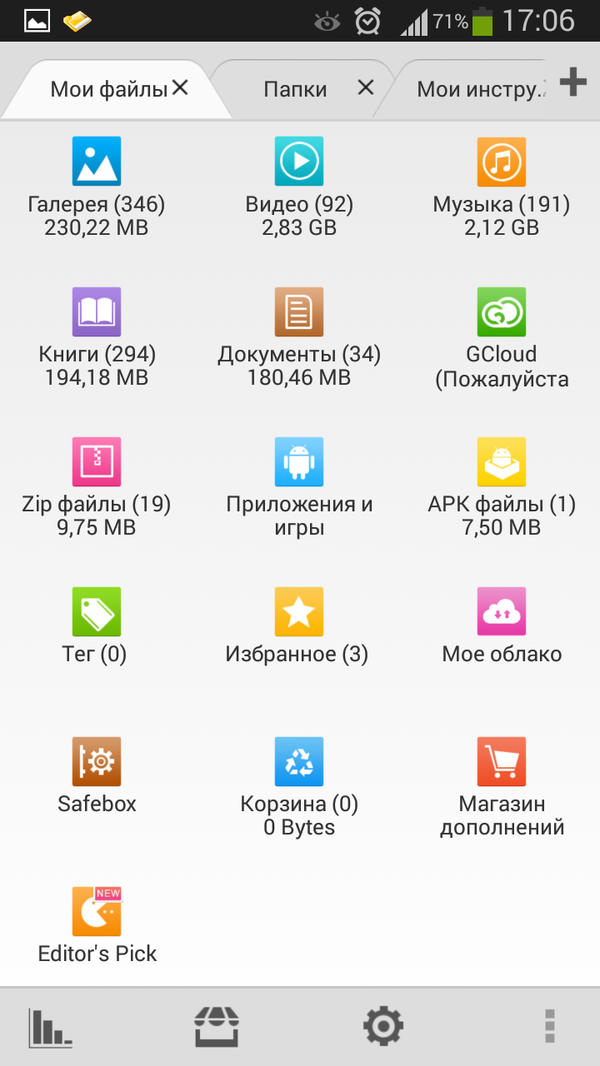Switch to the Папки tab
The height and width of the screenshot is (1066, 600).
[x=295, y=89]
